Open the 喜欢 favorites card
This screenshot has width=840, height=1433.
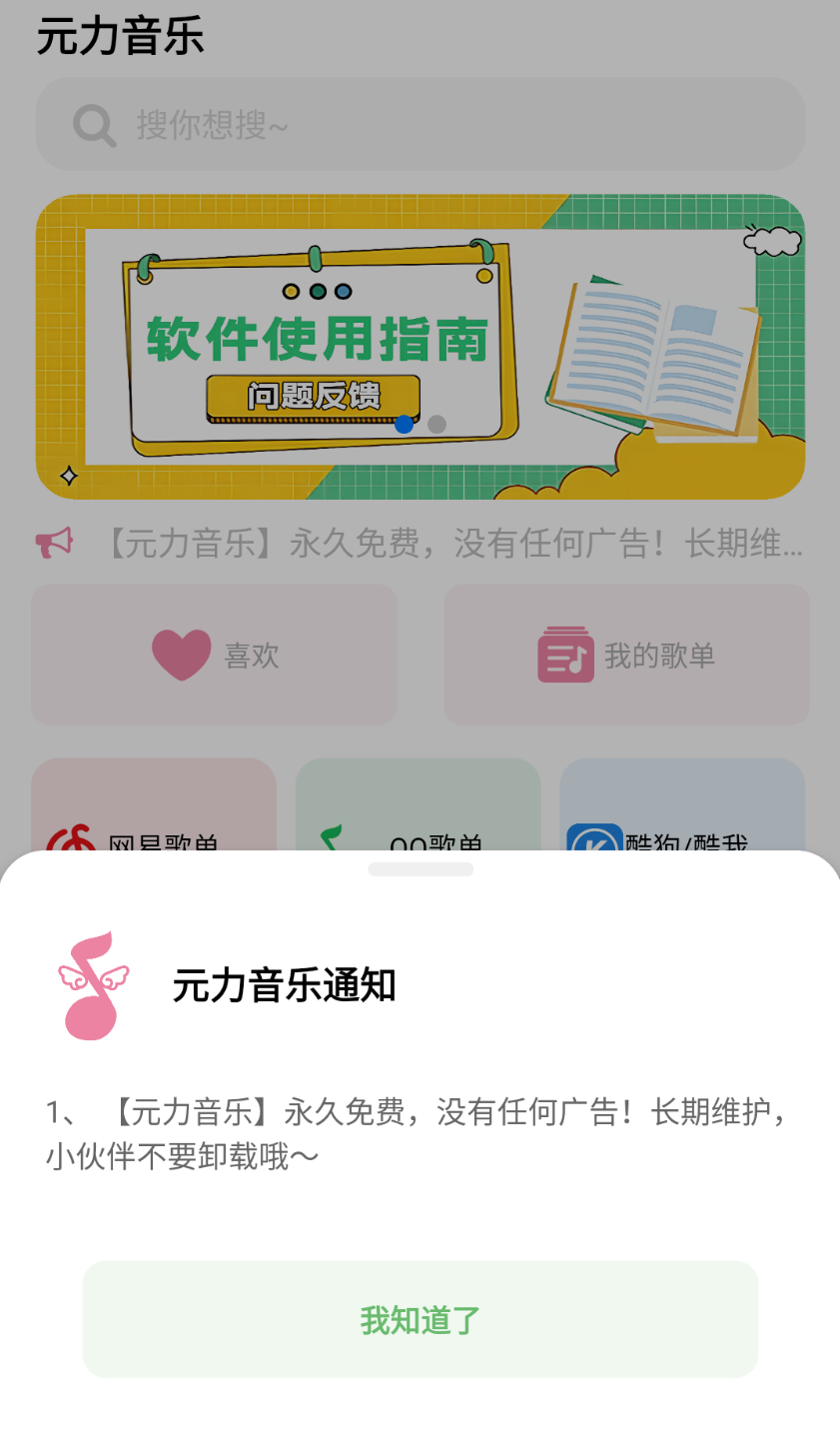[x=214, y=655]
